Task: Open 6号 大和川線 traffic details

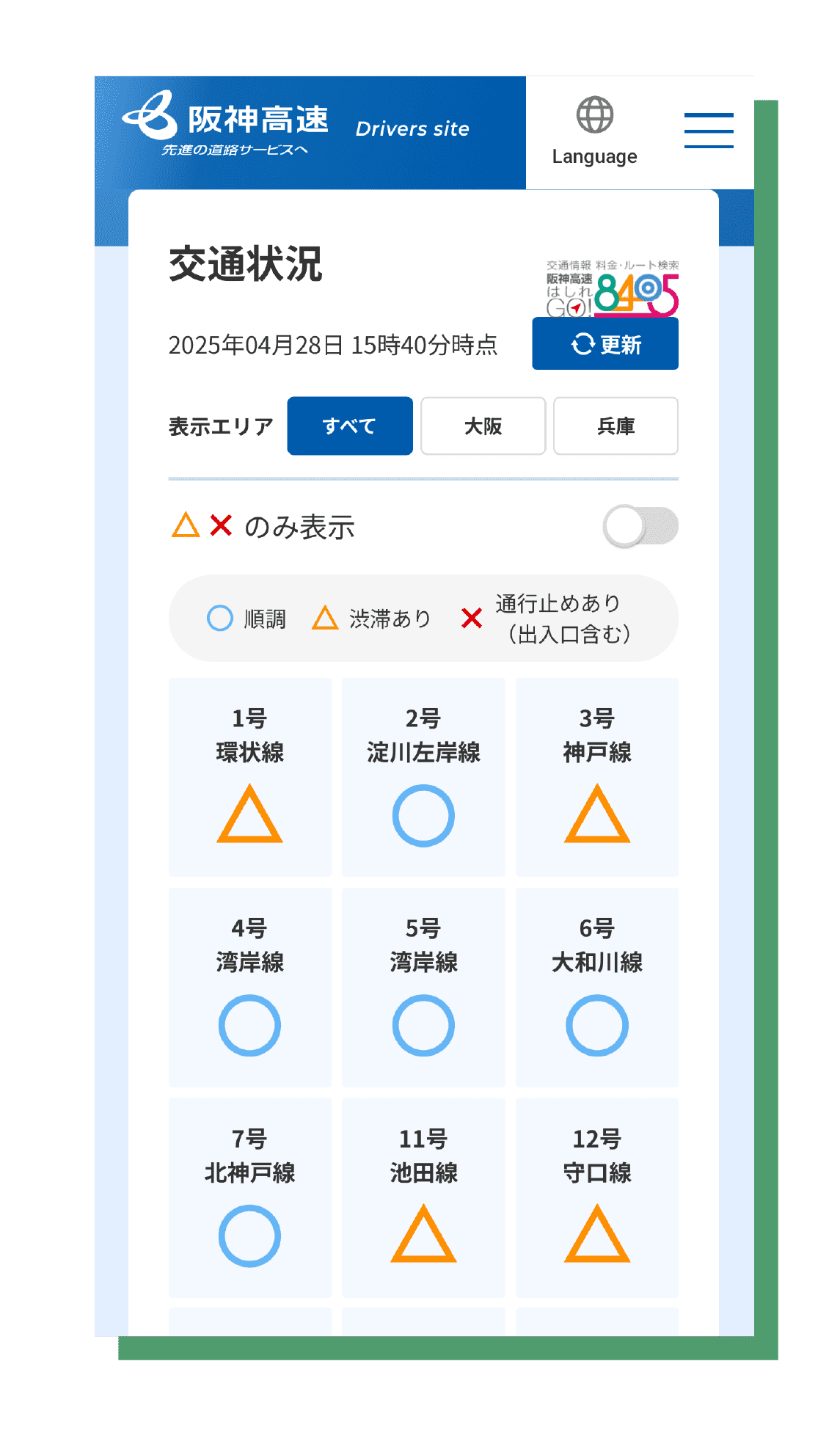Action: tap(597, 988)
